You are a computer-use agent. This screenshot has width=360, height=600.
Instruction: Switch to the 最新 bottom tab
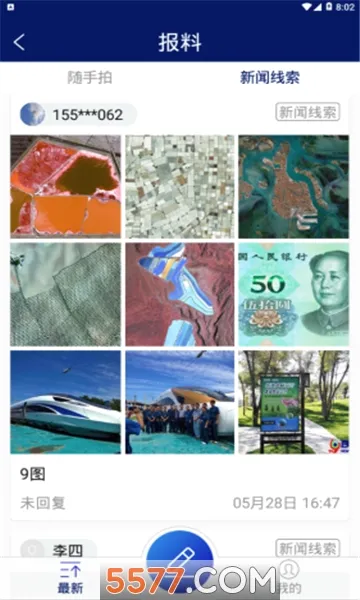[x=70, y=578]
